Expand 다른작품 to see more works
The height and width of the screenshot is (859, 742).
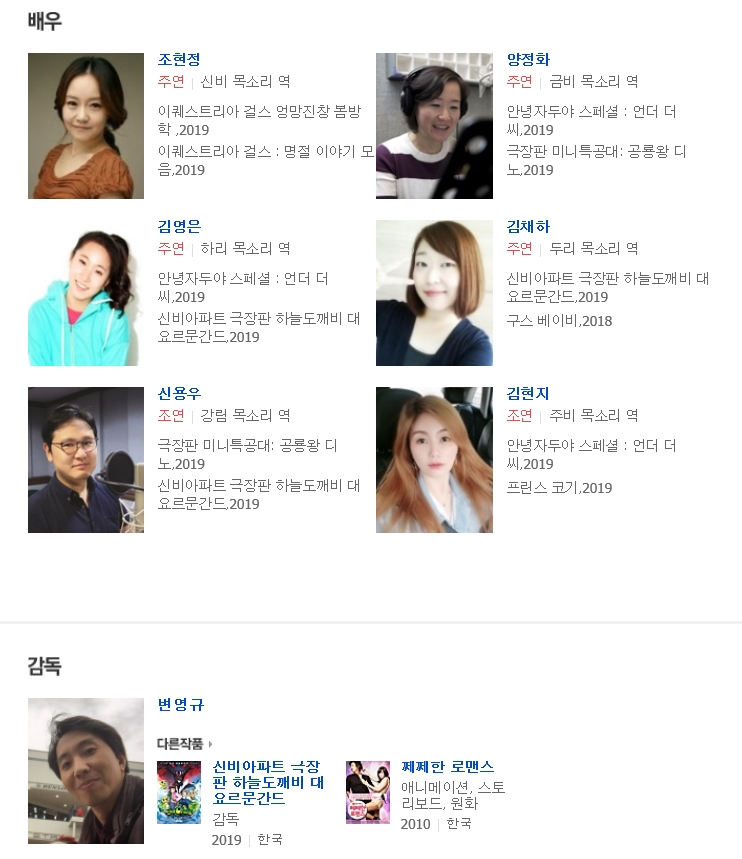coord(185,744)
